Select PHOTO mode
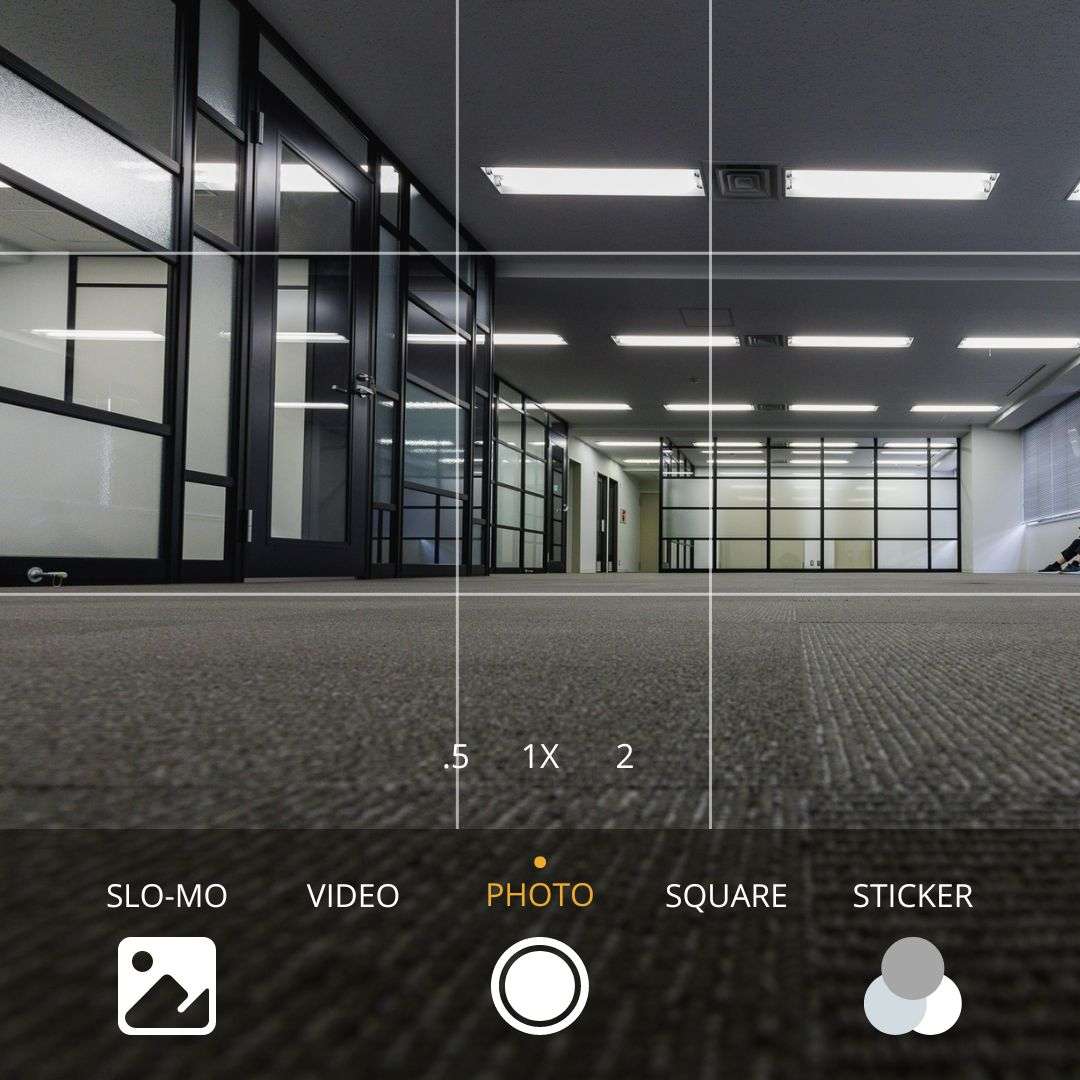This screenshot has width=1080, height=1080. (540, 895)
